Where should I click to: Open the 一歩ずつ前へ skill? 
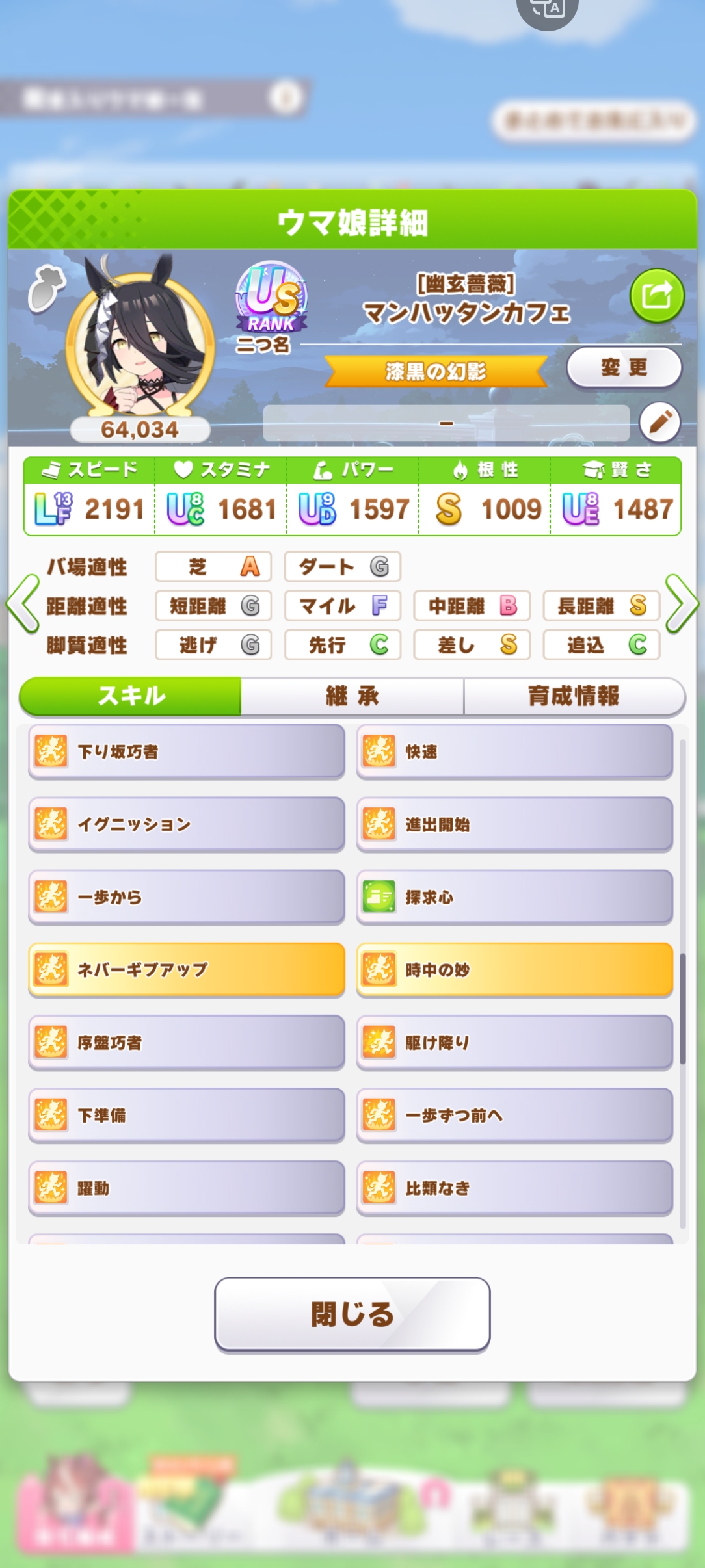[514, 1116]
